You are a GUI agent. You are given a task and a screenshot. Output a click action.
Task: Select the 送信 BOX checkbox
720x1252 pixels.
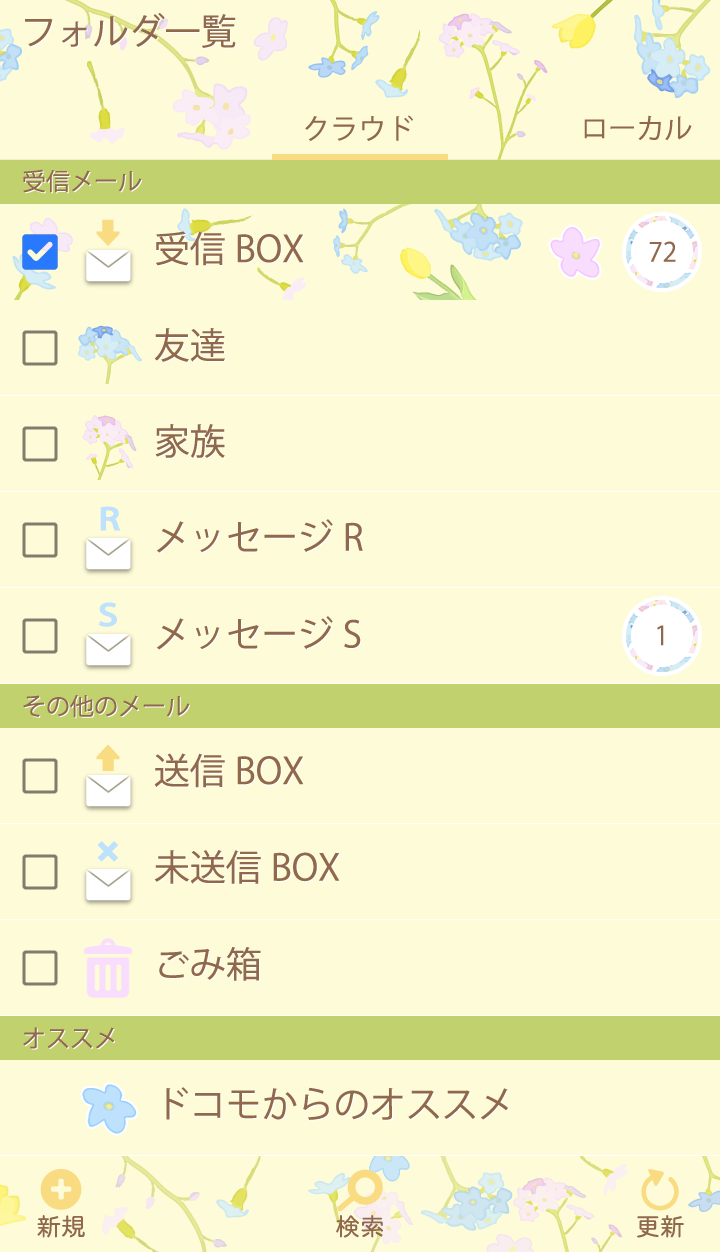pyautogui.click(x=40, y=775)
